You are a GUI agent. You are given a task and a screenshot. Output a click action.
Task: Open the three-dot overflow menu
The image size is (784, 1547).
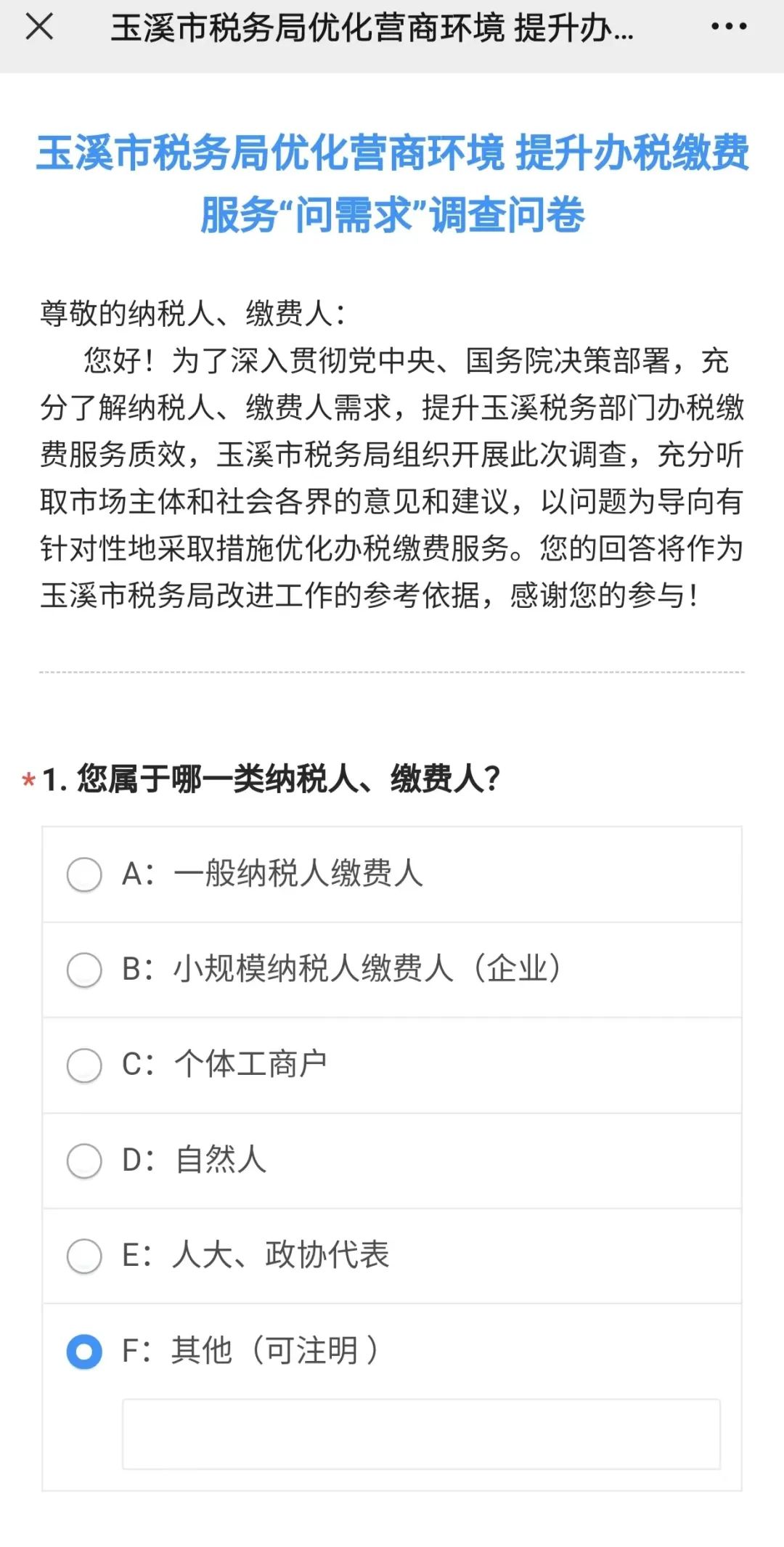click(x=728, y=27)
